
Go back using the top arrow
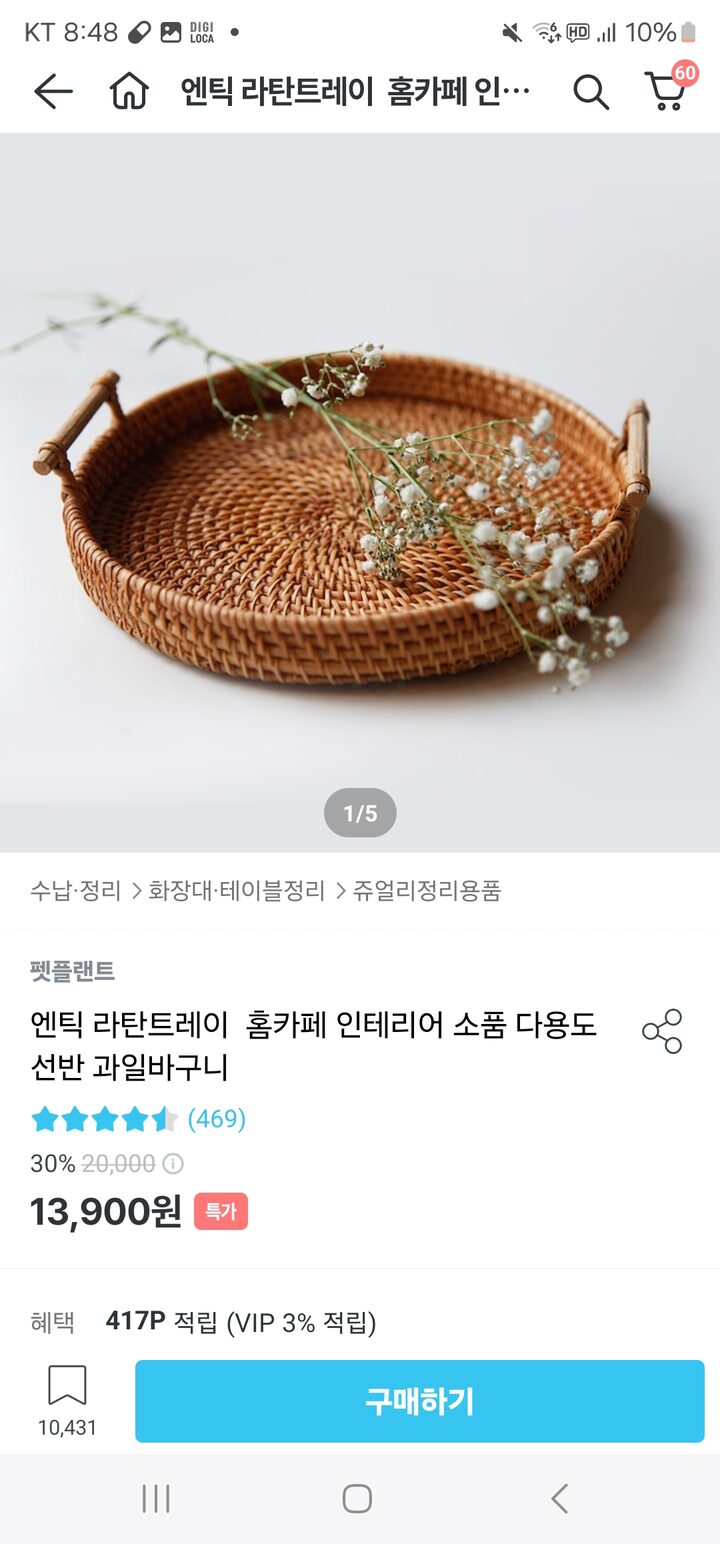pyautogui.click(x=53, y=92)
